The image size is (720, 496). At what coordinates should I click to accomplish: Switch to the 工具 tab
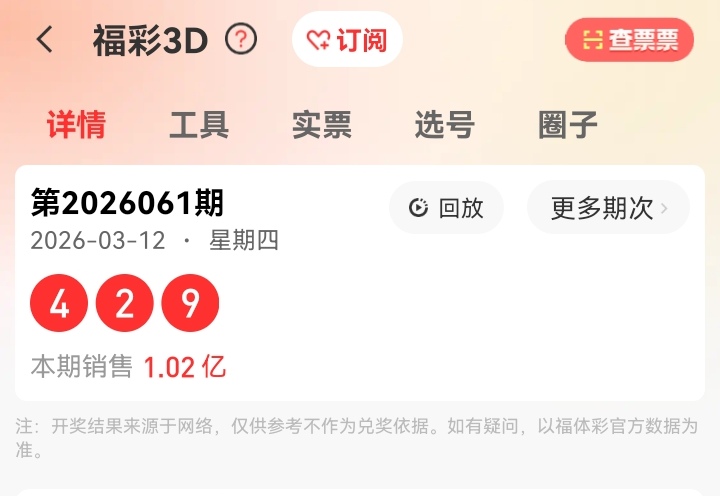199,125
